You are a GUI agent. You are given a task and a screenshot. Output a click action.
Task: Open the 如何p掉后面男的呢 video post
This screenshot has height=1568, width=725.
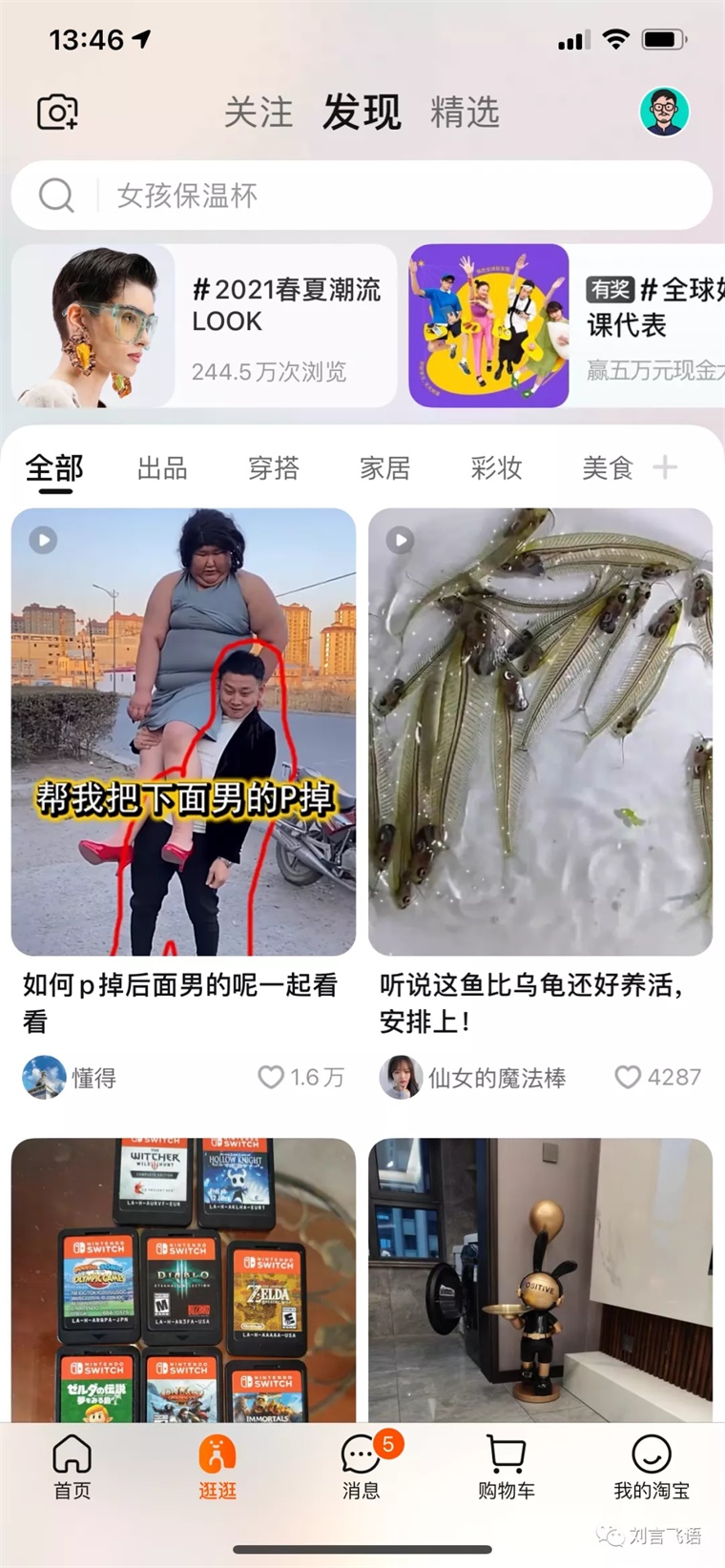coord(183,732)
